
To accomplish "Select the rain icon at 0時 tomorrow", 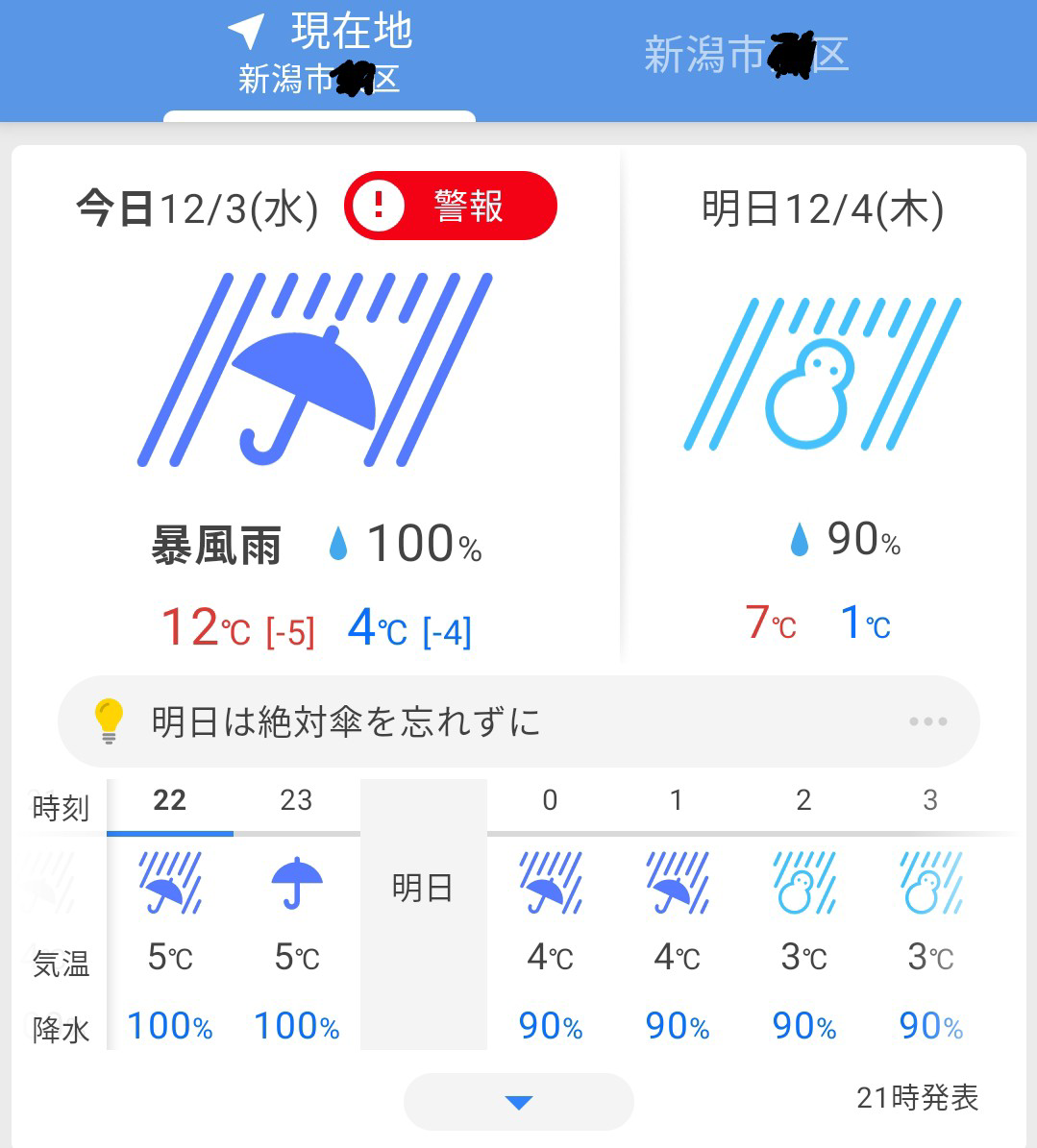I will point(549,884).
